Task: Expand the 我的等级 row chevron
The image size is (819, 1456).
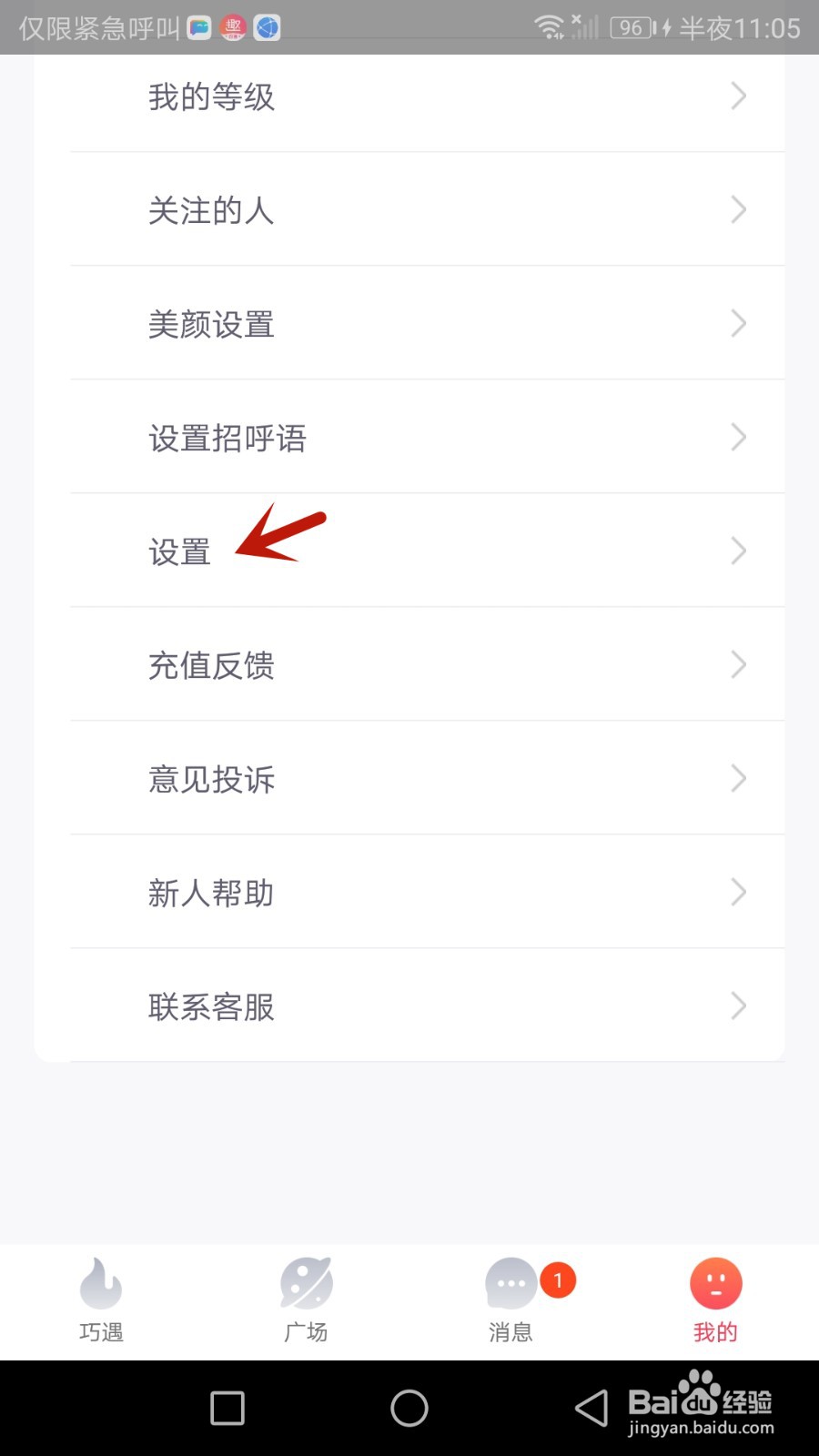Action: pos(739,96)
